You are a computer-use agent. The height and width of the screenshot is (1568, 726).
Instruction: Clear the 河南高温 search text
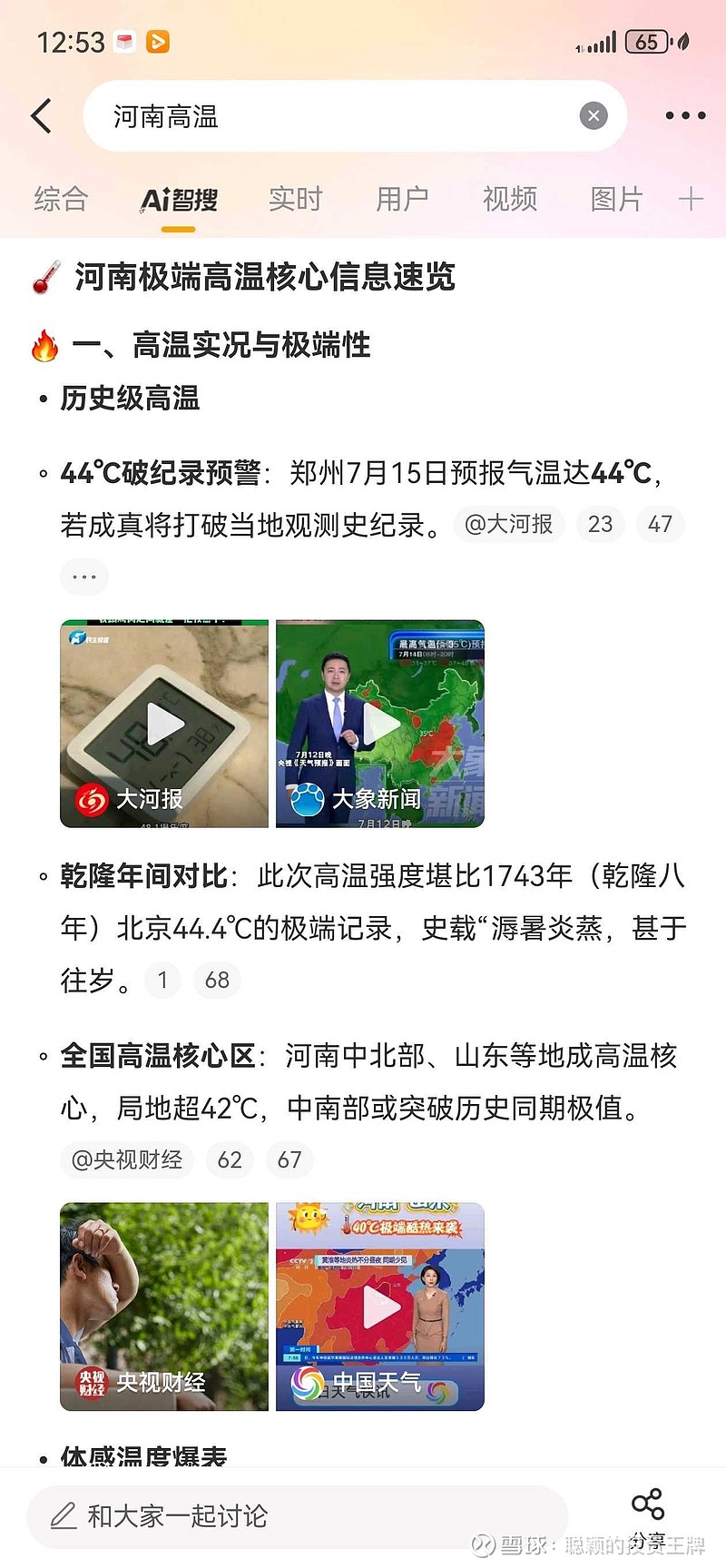coord(594,116)
